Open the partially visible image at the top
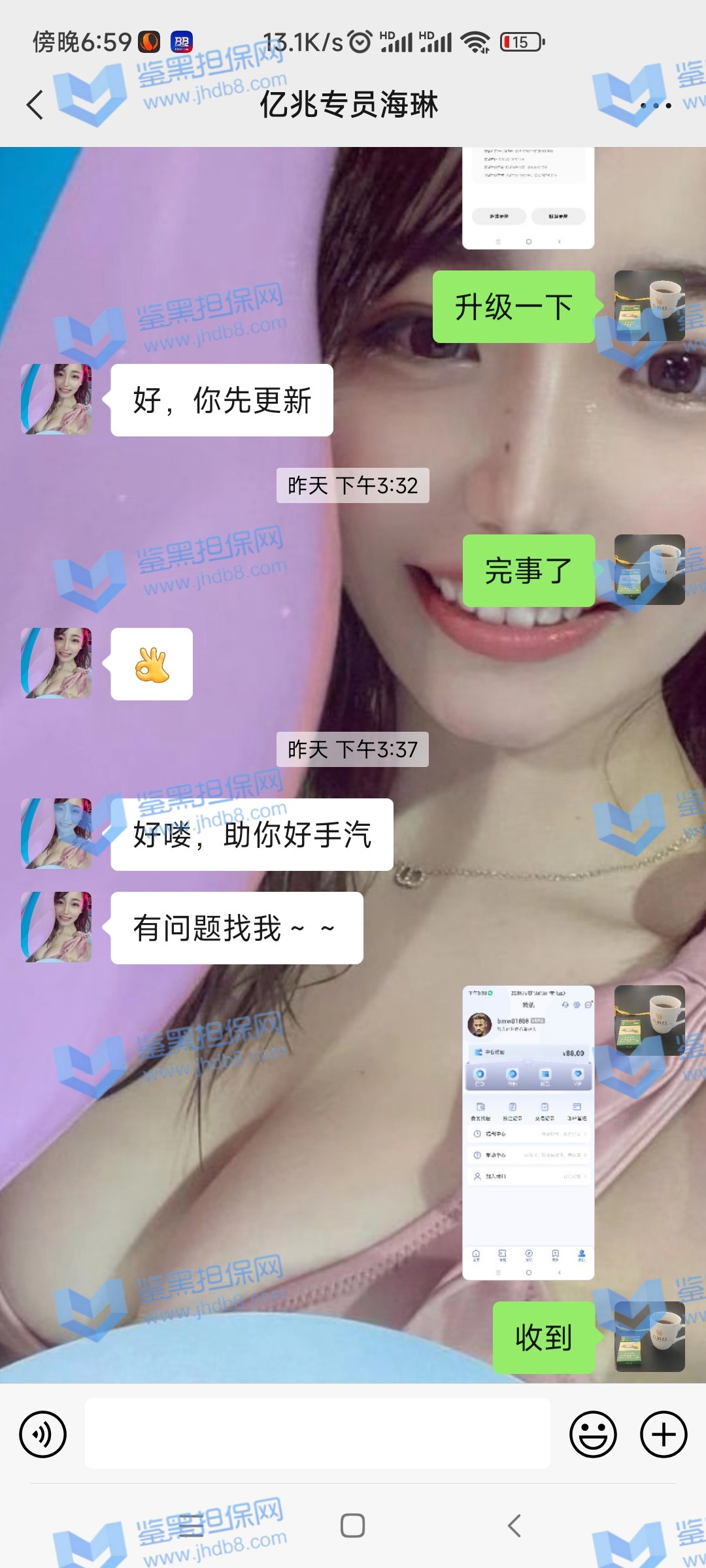The image size is (706, 1568). click(x=528, y=197)
